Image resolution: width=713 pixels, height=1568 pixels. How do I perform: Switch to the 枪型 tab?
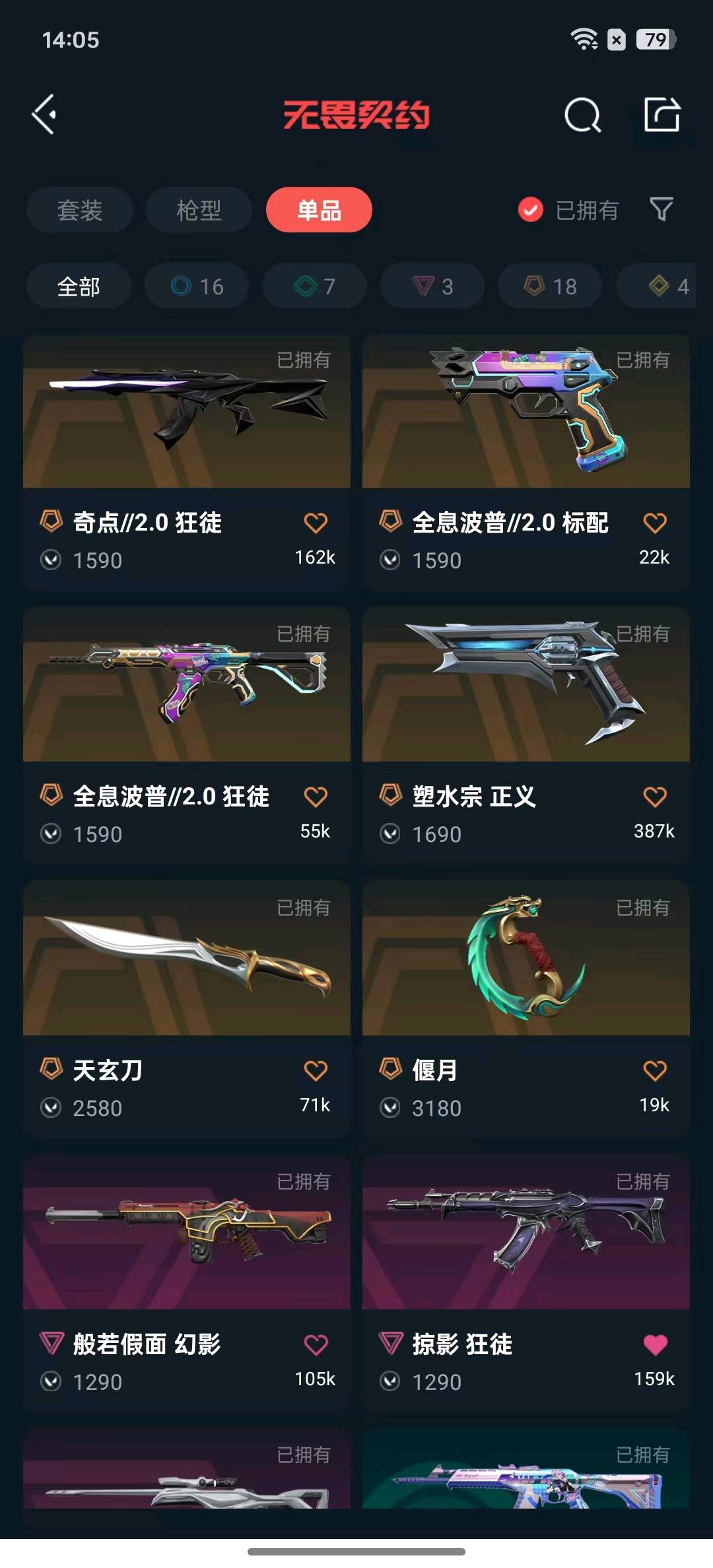coord(199,210)
